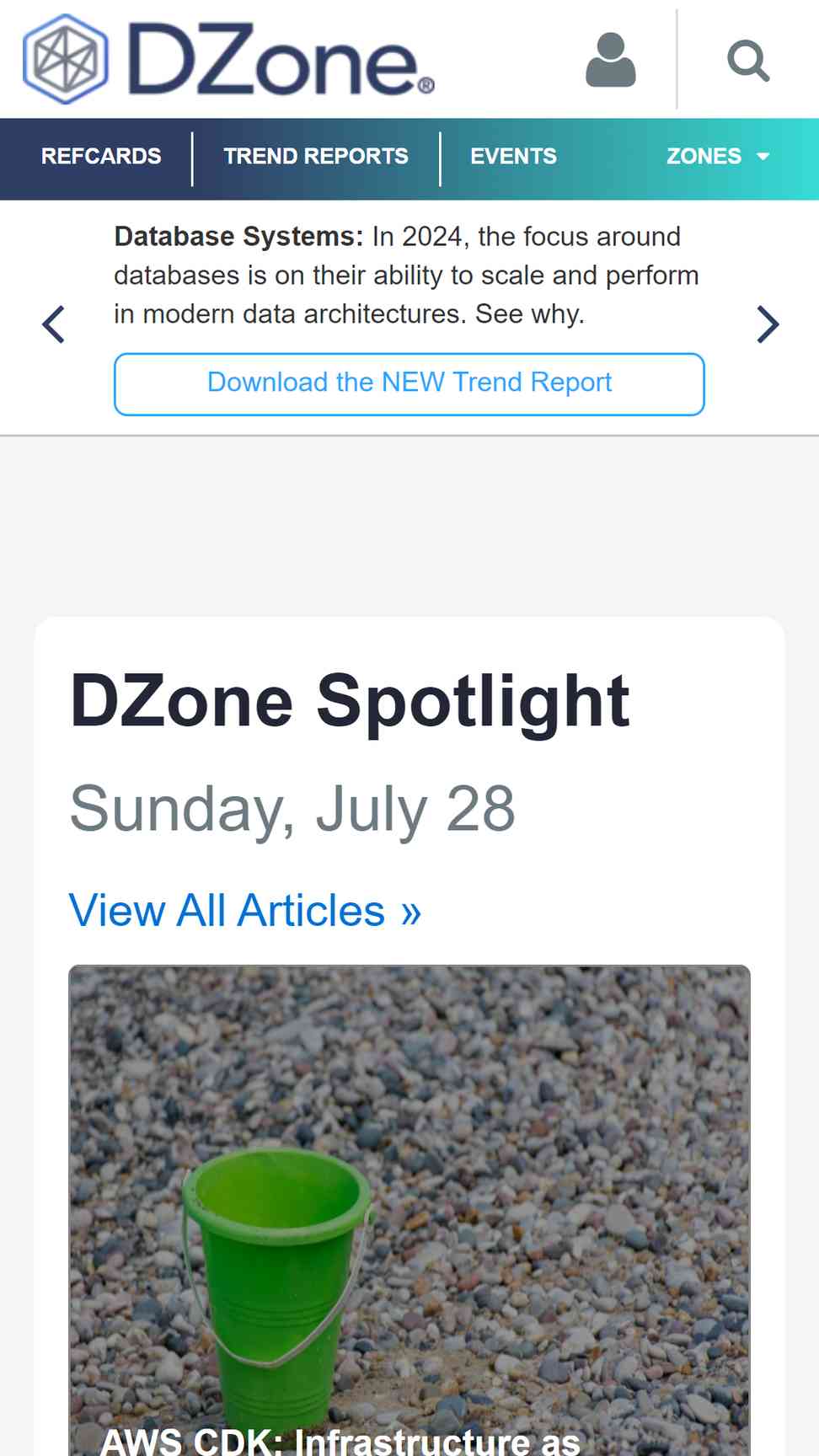The image size is (819, 1456).
Task: Show previous announcement with left arrow
Action: click(x=54, y=324)
